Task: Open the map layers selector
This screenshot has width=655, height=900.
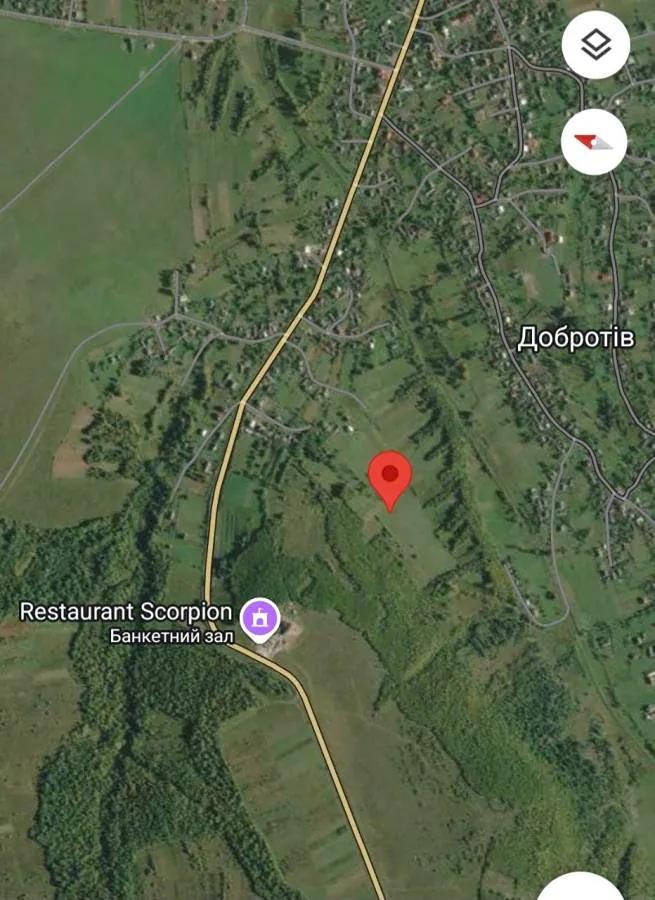Action: (x=596, y=44)
